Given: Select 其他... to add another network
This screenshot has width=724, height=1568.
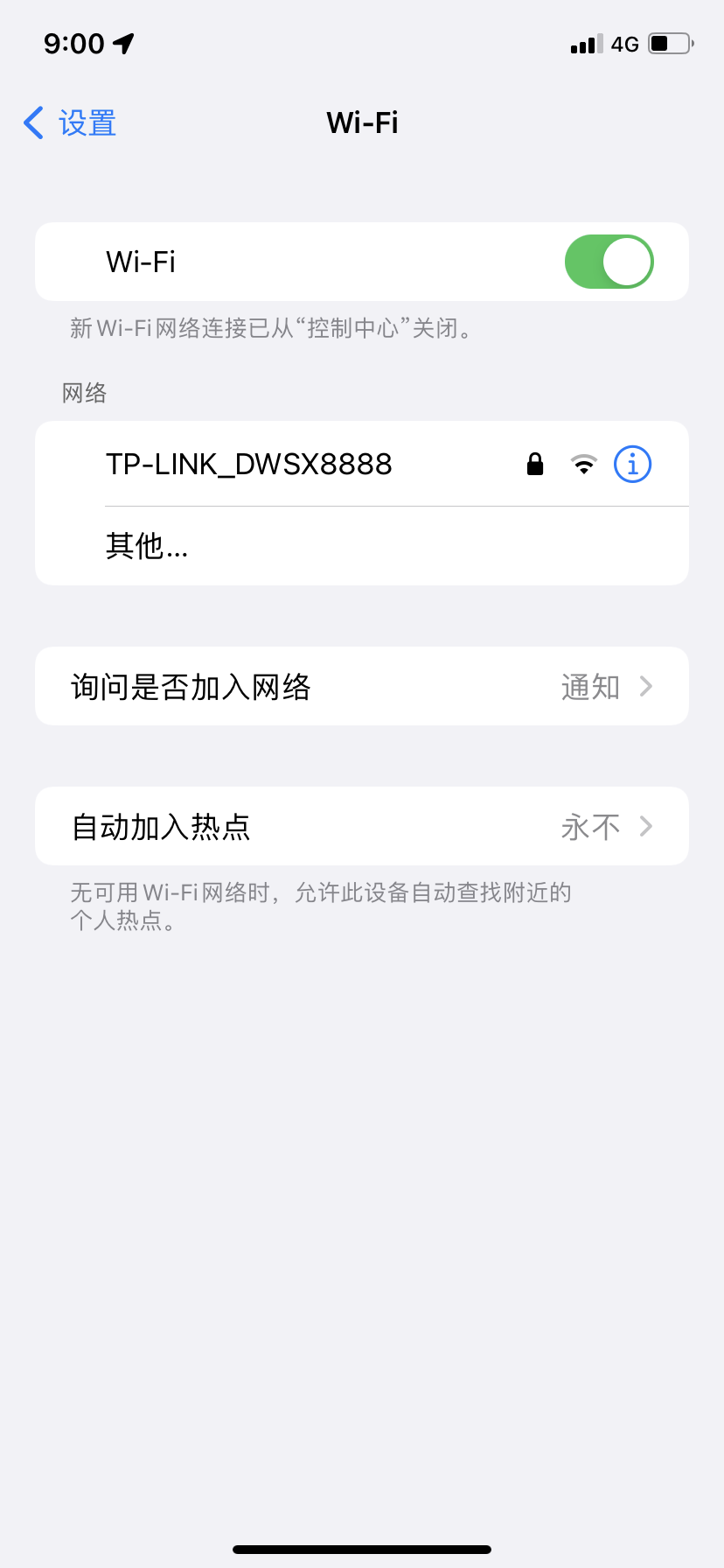Looking at the screenshot, I should pos(147,546).
